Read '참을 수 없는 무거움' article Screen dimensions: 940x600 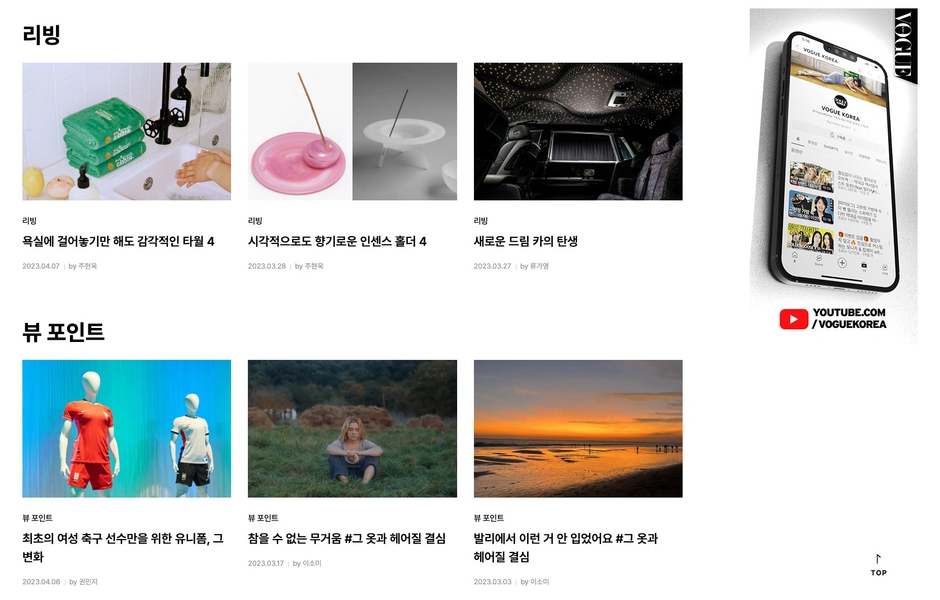(346, 538)
